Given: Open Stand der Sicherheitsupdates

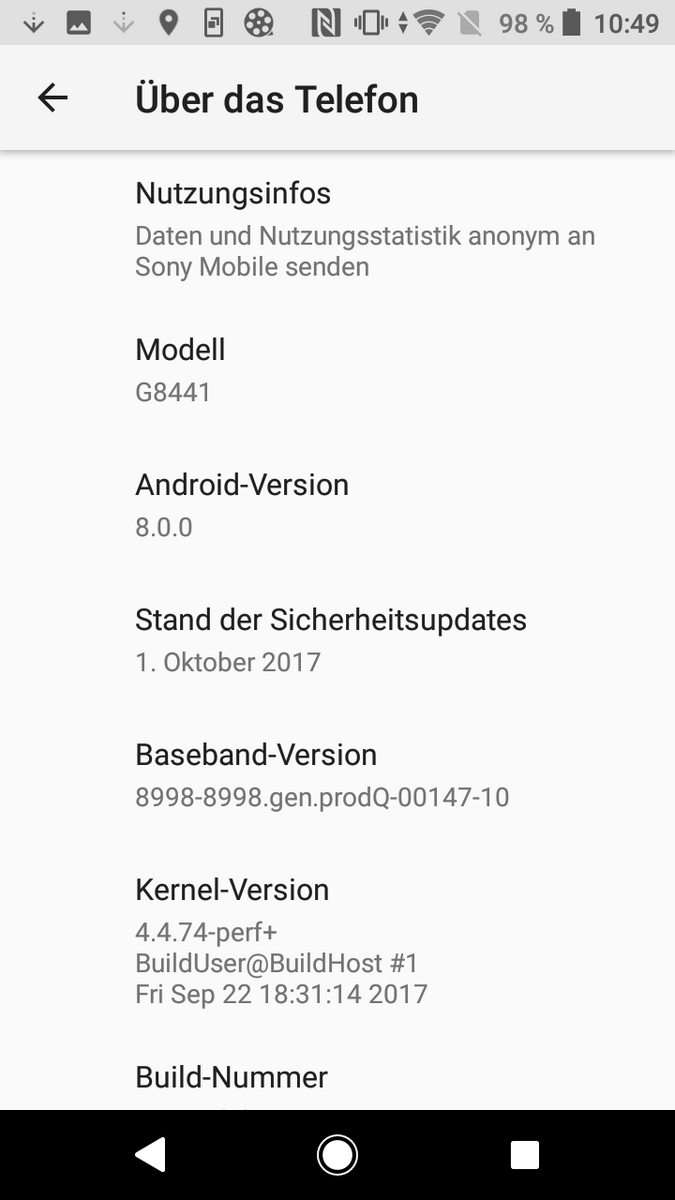Looking at the screenshot, I should coord(337,640).
